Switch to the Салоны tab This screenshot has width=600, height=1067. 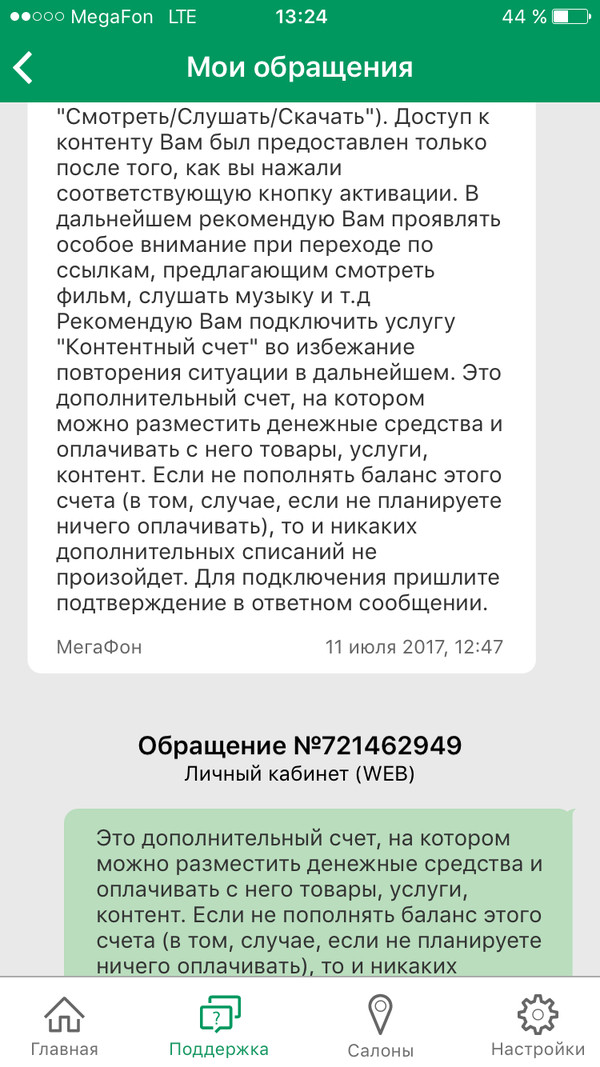380,1025
